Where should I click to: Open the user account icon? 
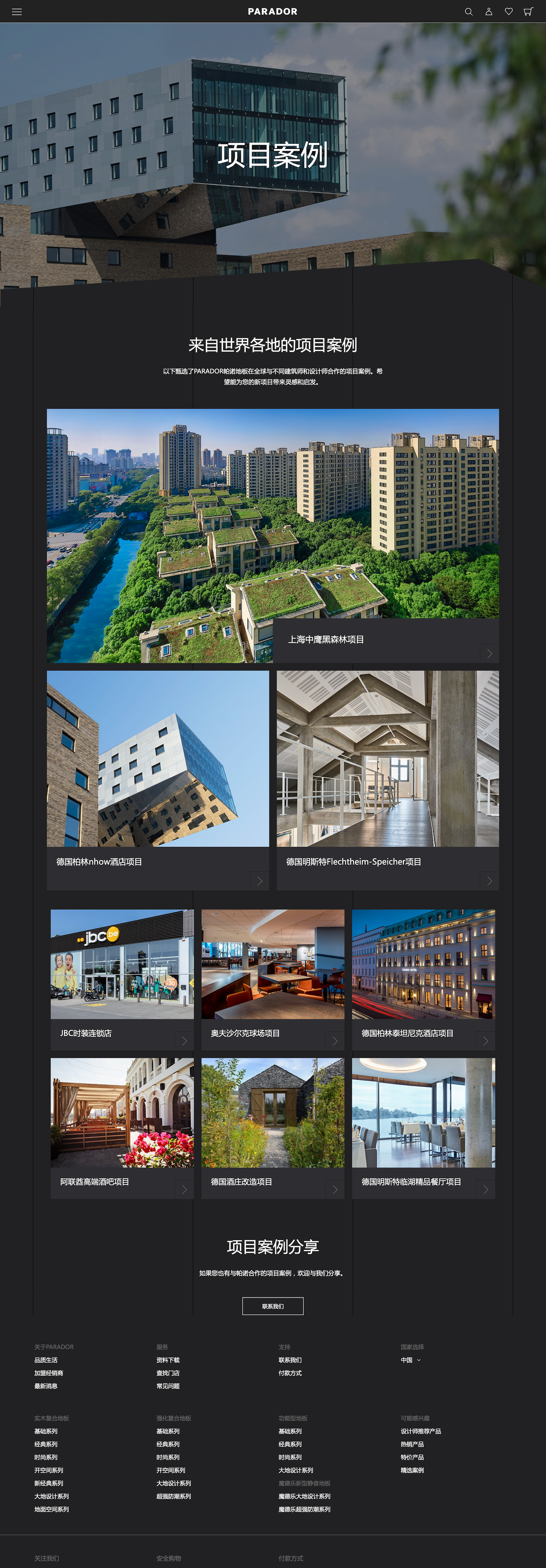[489, 12]
